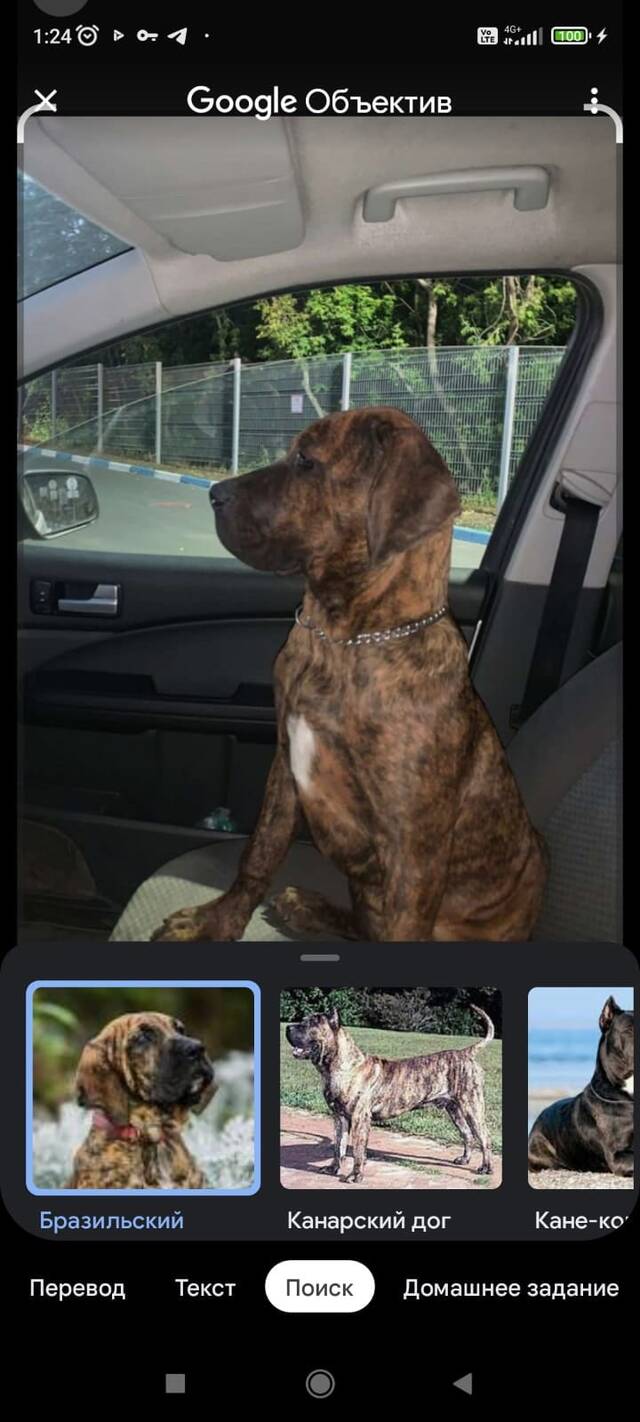Screen dimensions: 640x1422
Task: Switch to the Перевод mode
Action: [77, 1288]
